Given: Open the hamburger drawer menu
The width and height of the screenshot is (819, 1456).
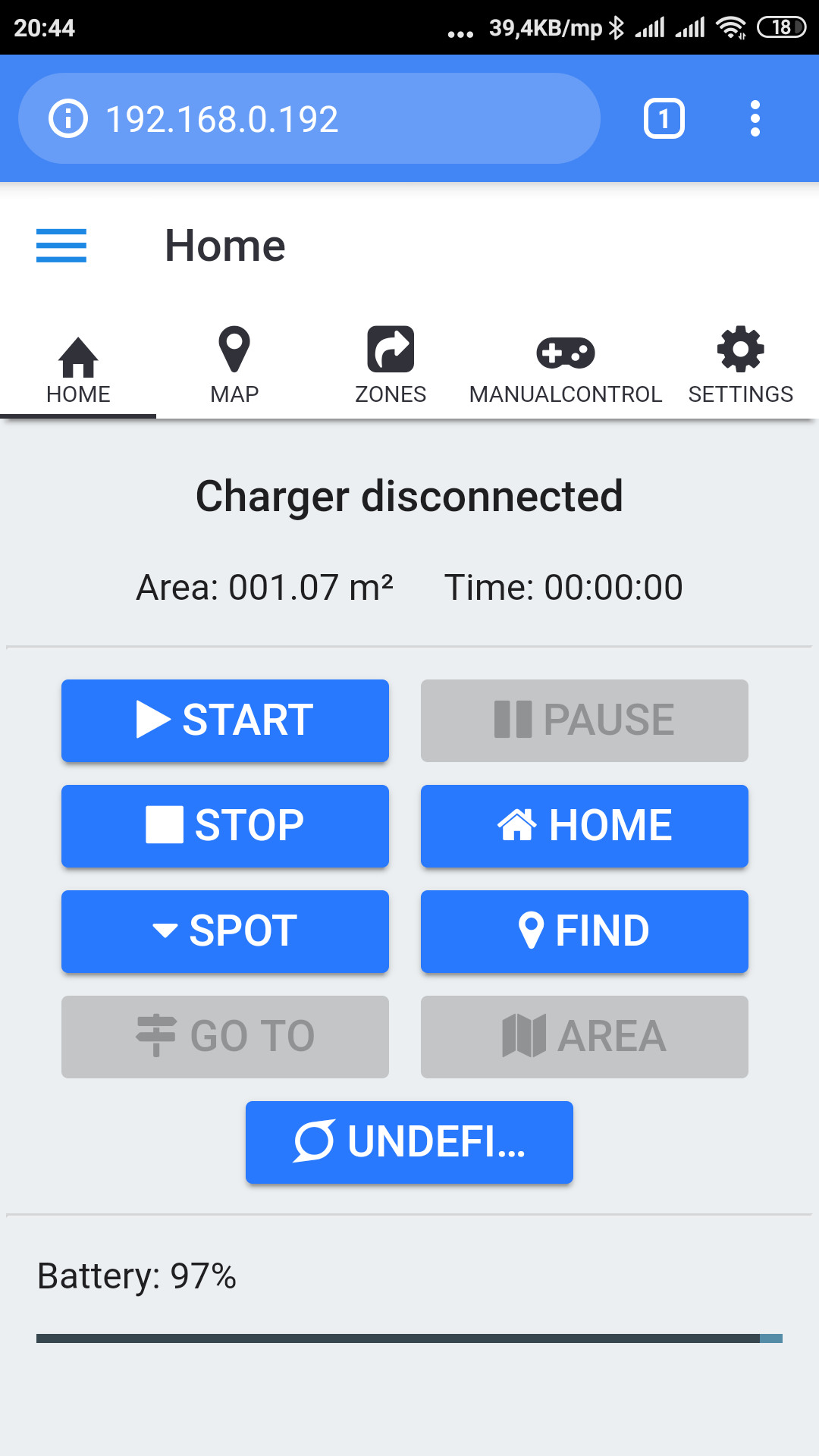Looking at the screenshot, I should tap(61, 246).
